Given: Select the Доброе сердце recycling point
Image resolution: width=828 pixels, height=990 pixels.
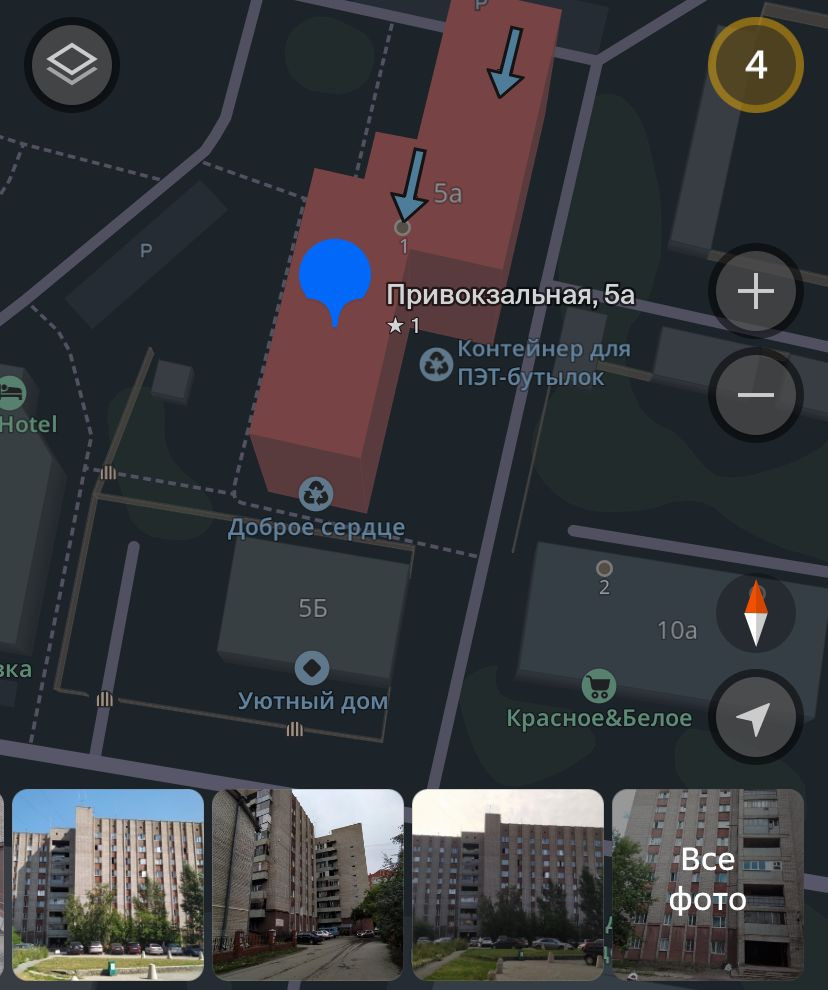Looking at the screenshot, I should (x=316, y=492).
